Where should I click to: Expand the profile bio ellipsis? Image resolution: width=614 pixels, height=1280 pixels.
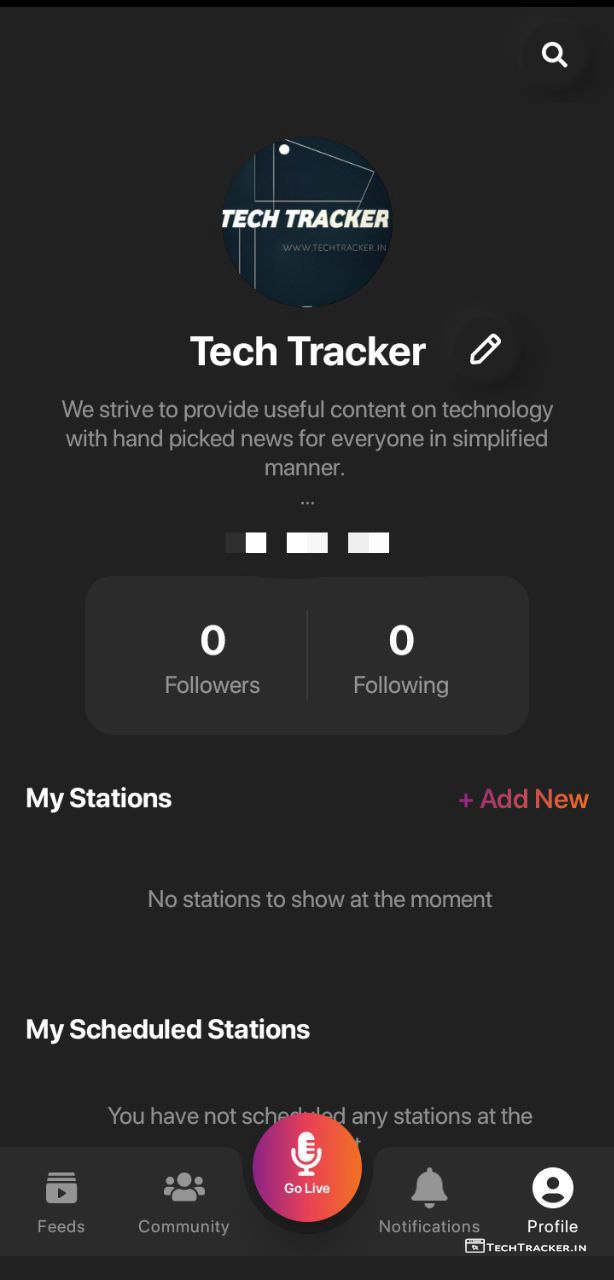pyautogui.click(x=307, y=500)
